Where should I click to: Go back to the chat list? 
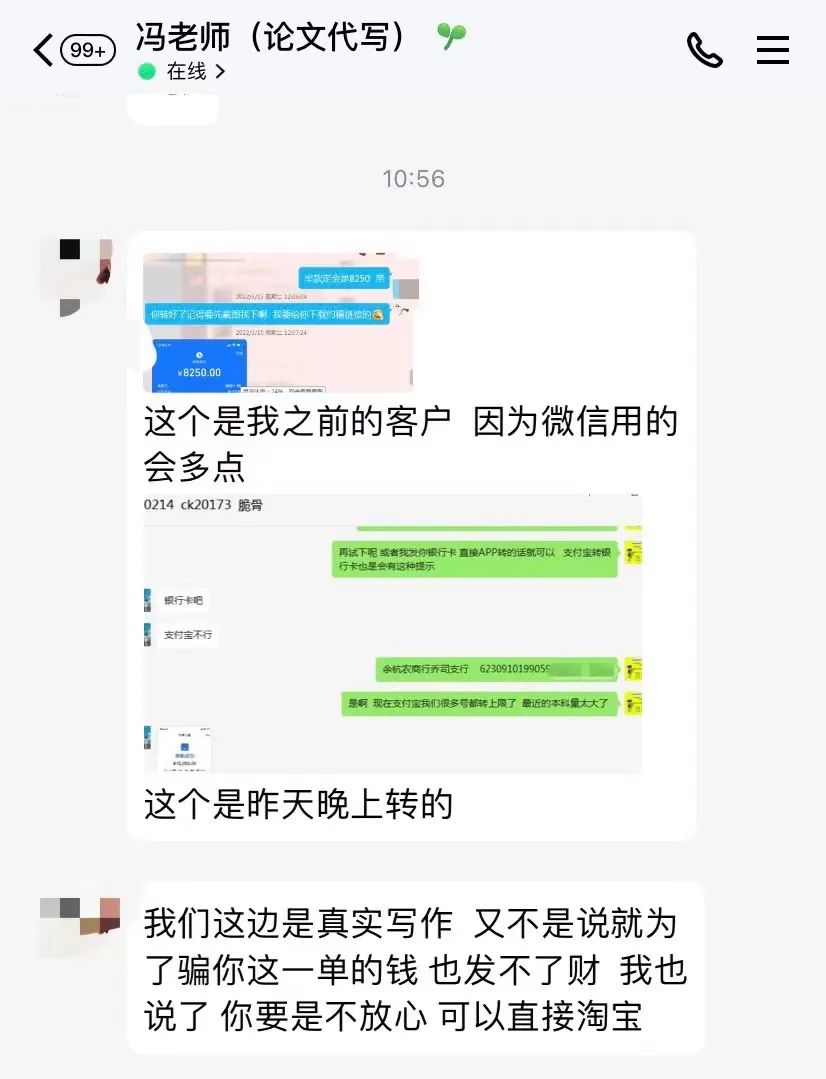[x=44, y=50]
